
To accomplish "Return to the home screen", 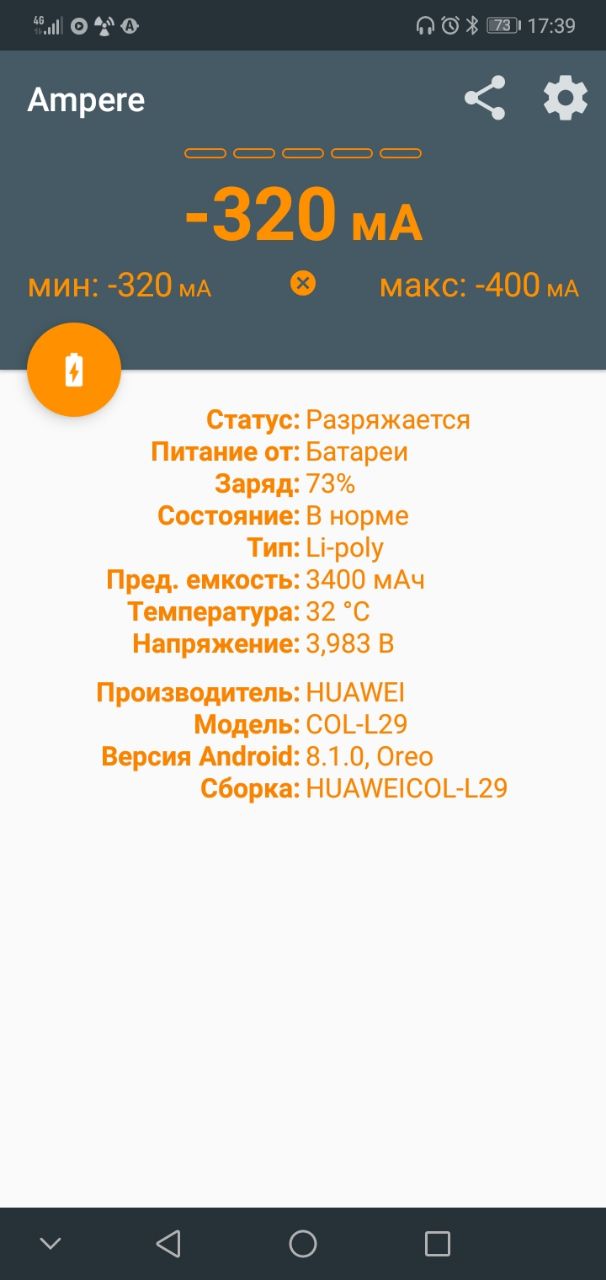I will click(303, 1243).
